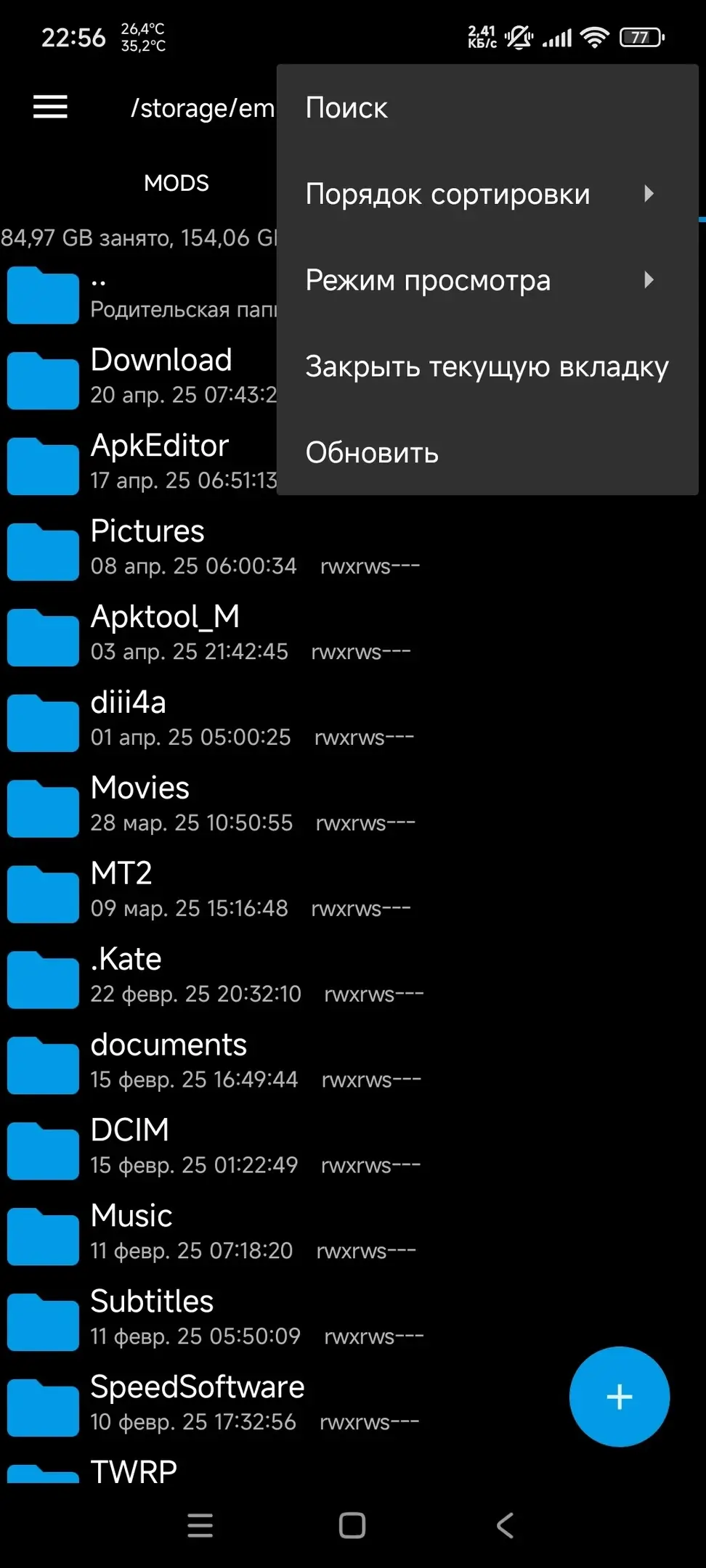Viewport: 706px width, 1568px height.
Task: Switch to the MODS tab
Action: pyautogui.click(x=176, y=183)
